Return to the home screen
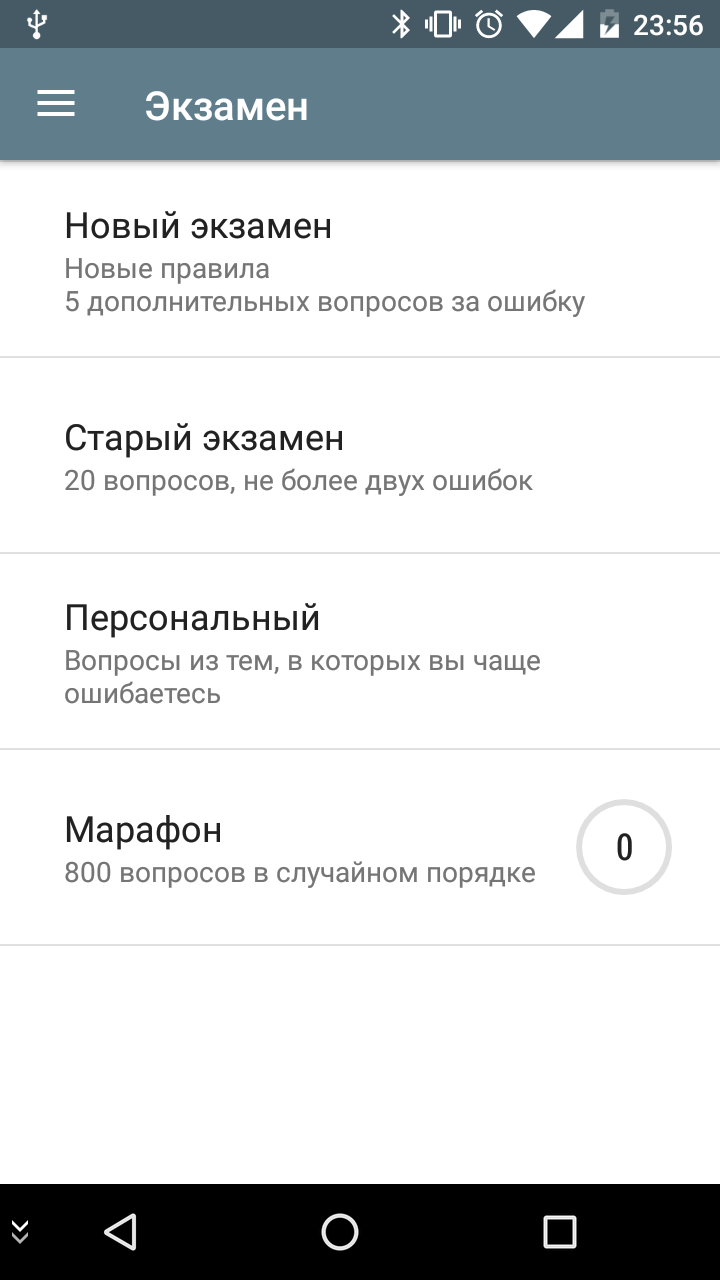This screenshot has width=720, height=1280. point(340,1232)
